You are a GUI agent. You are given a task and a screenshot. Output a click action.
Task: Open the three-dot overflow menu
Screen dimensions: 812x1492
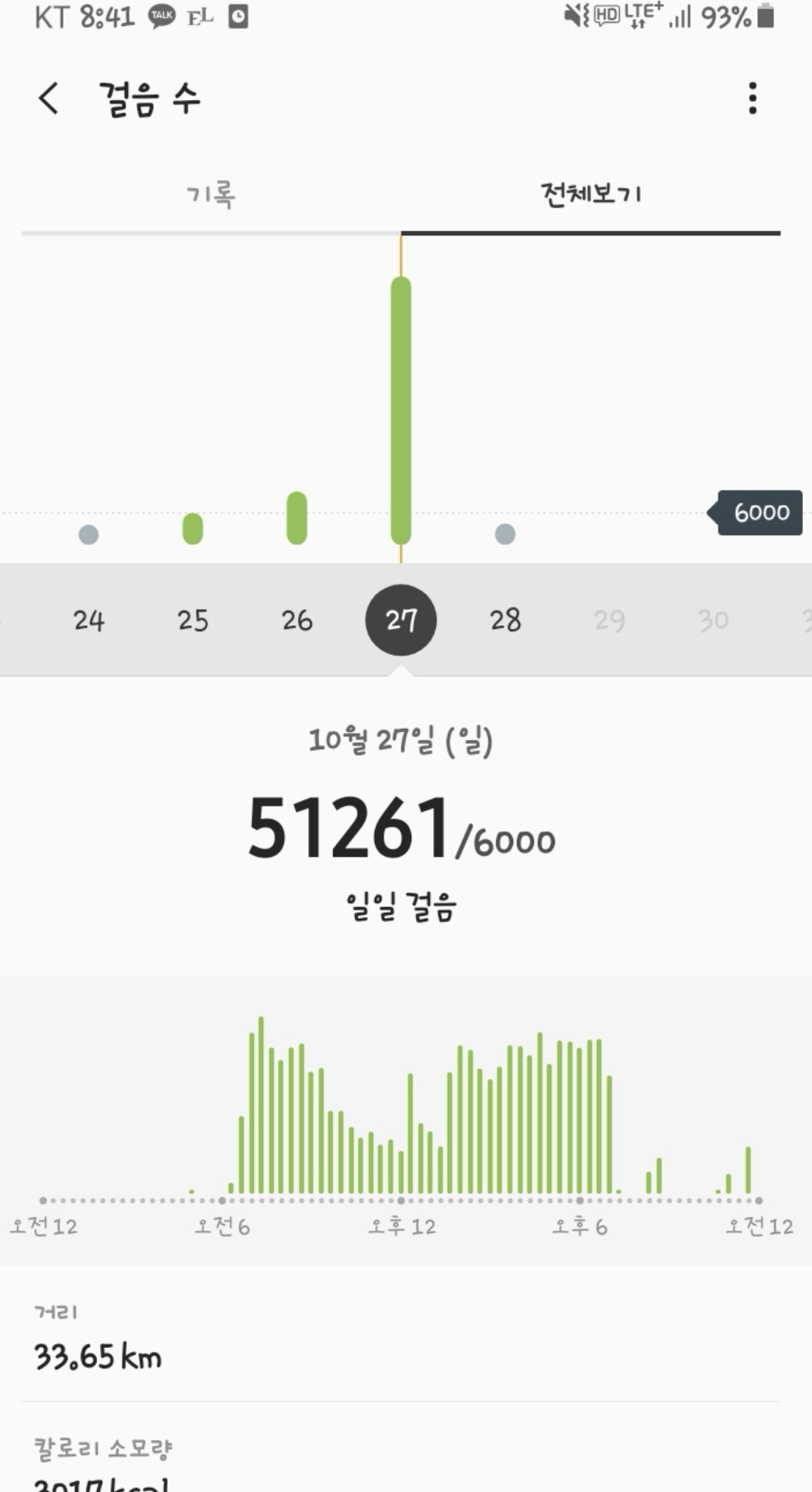click(753, 99)
